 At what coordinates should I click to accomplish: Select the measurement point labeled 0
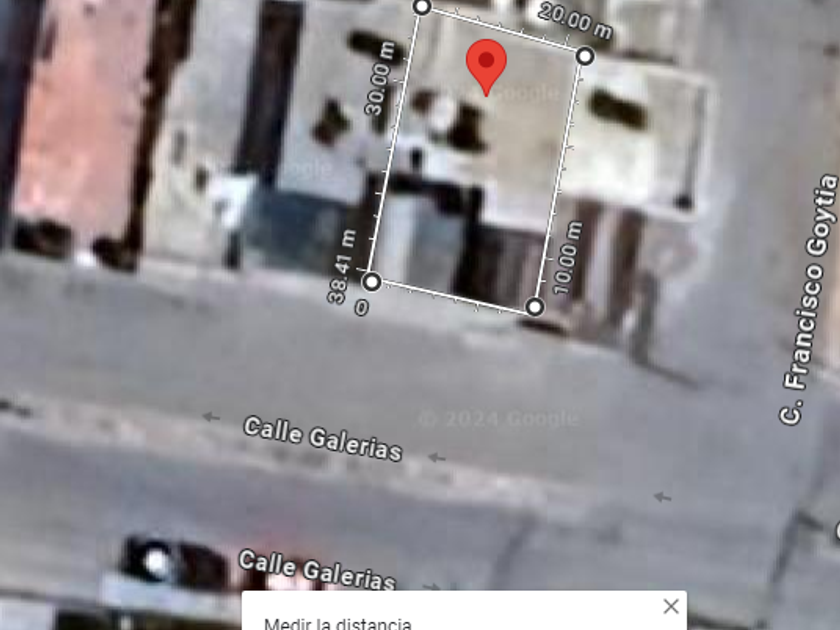[372, 281]
